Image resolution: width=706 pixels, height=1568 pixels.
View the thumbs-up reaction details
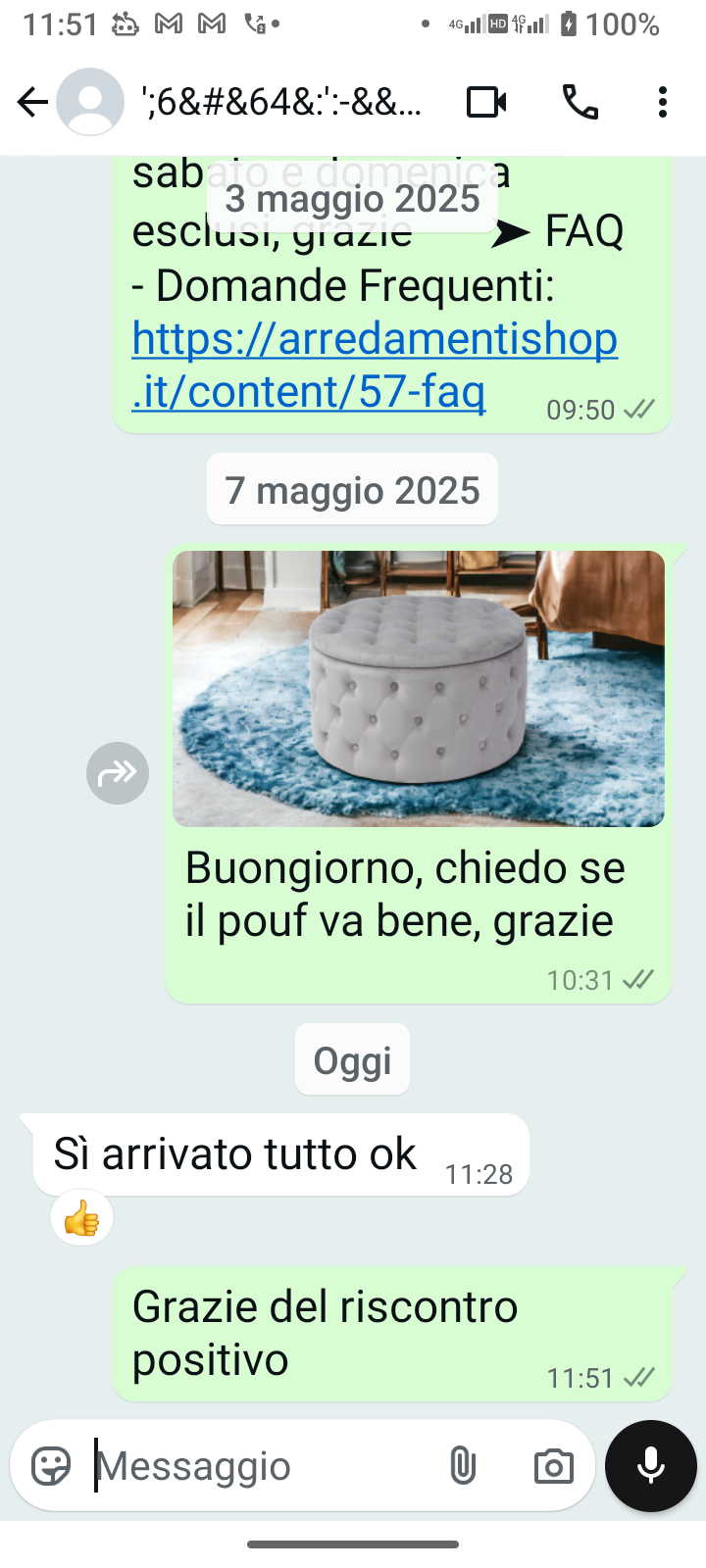(82, 1220)
